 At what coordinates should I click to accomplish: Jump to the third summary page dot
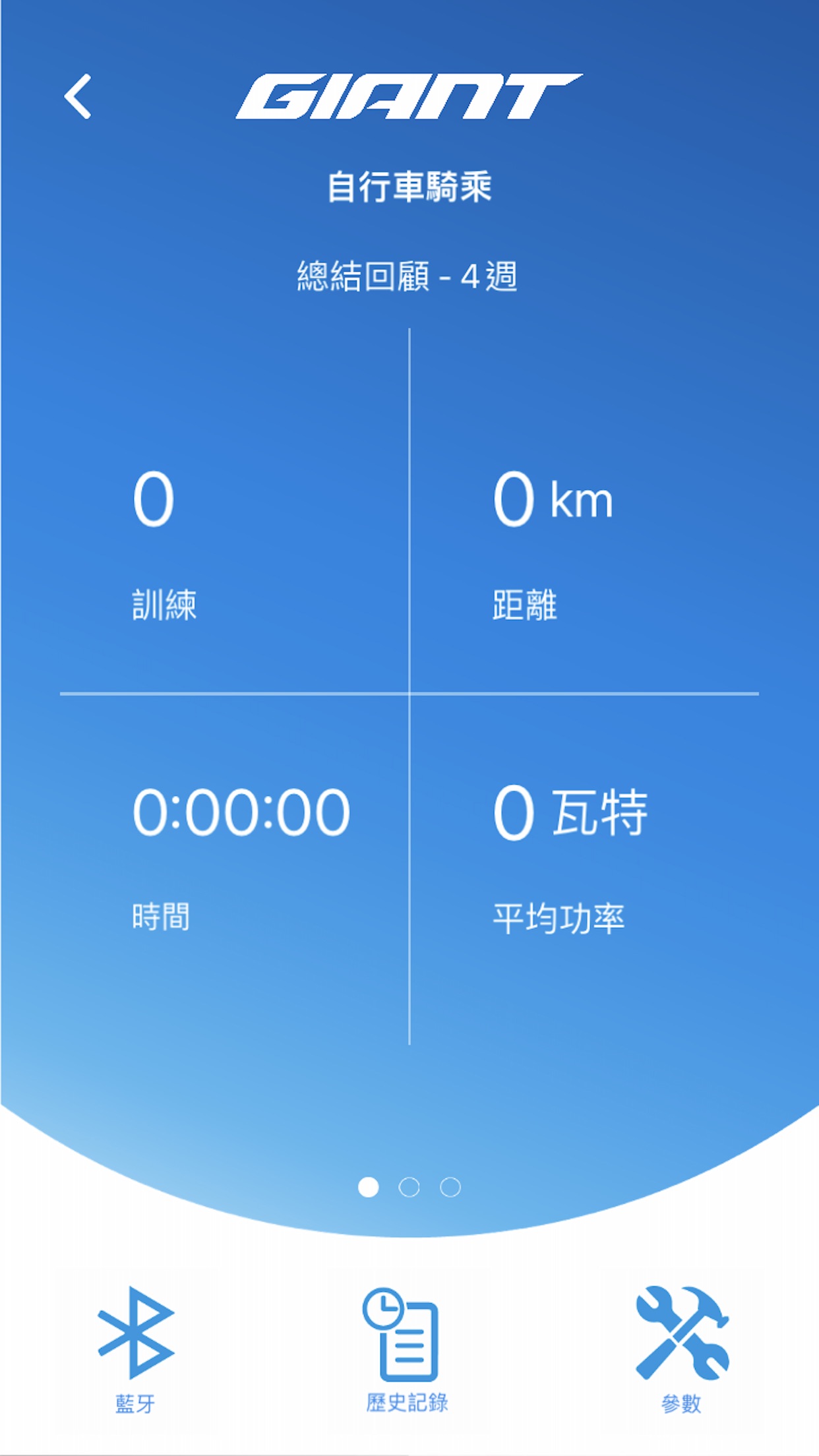[450, 1187]
